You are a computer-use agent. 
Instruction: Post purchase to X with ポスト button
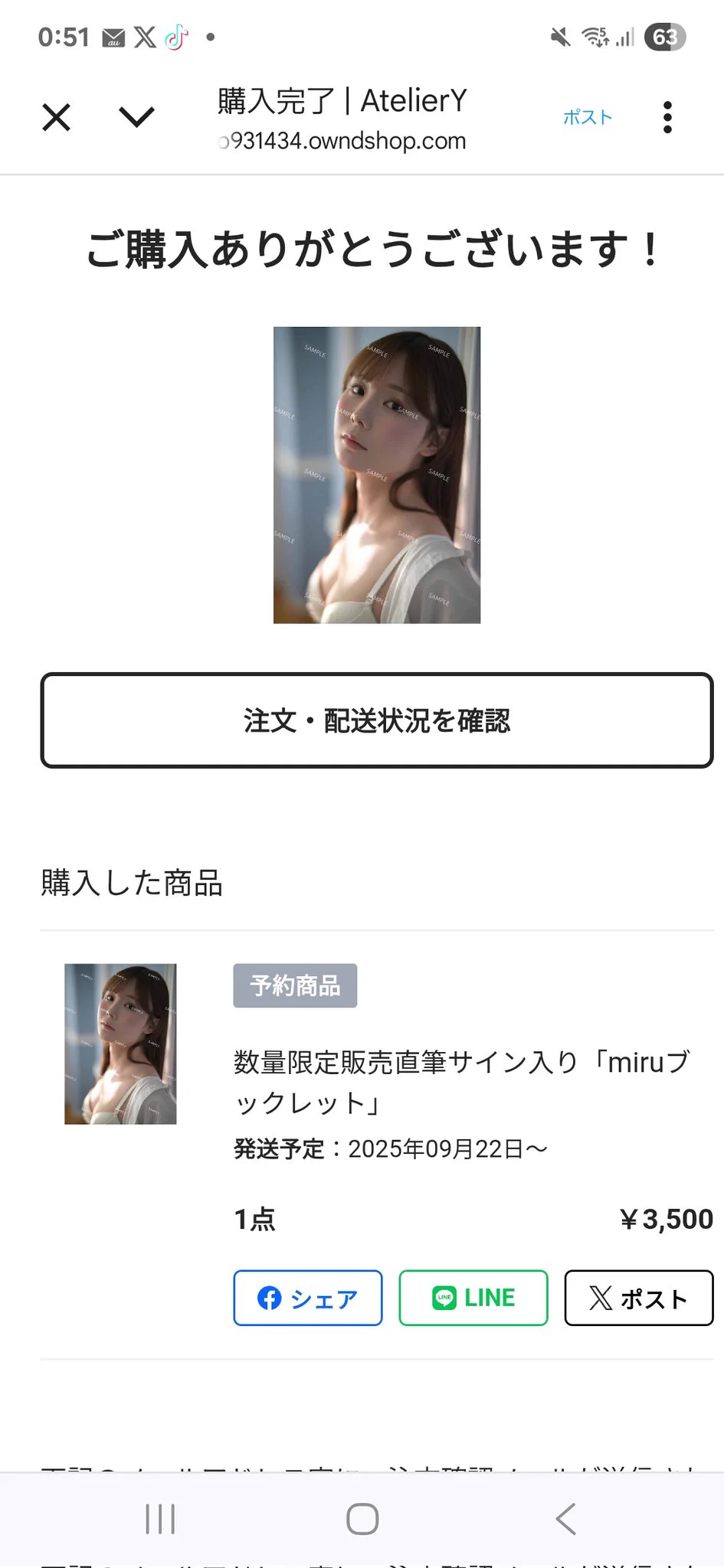[x=638, y=1298]
